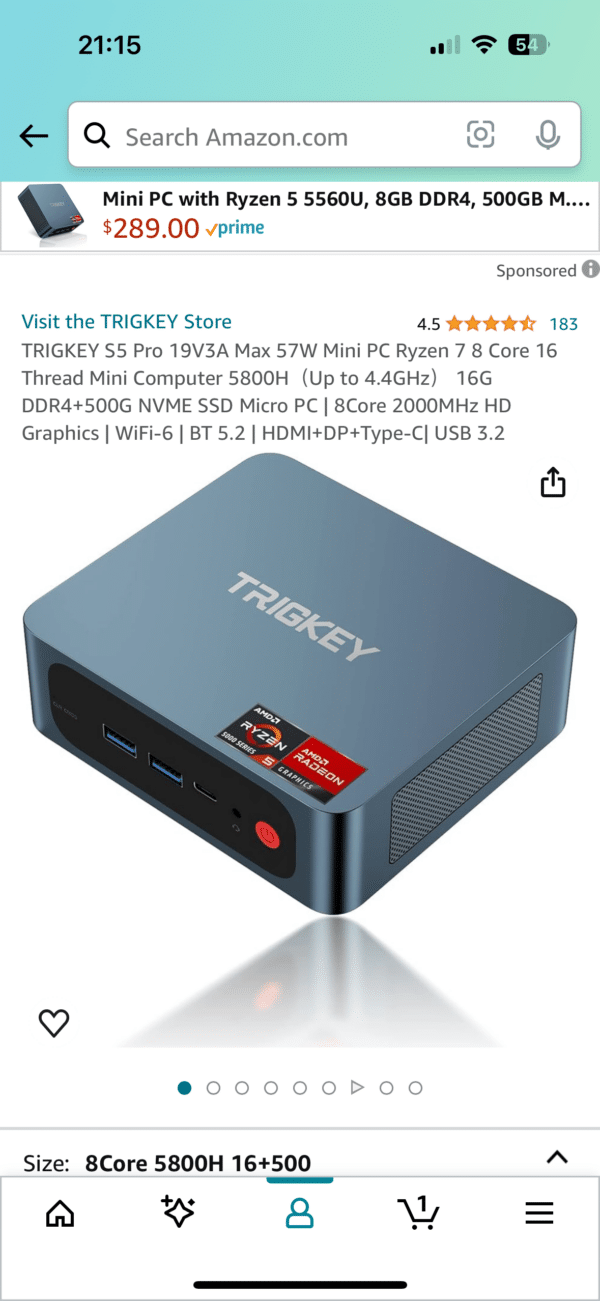Go to the Home tab
The width and height of the screenshot is (600, 1301).
click(x=60, y=1213)
